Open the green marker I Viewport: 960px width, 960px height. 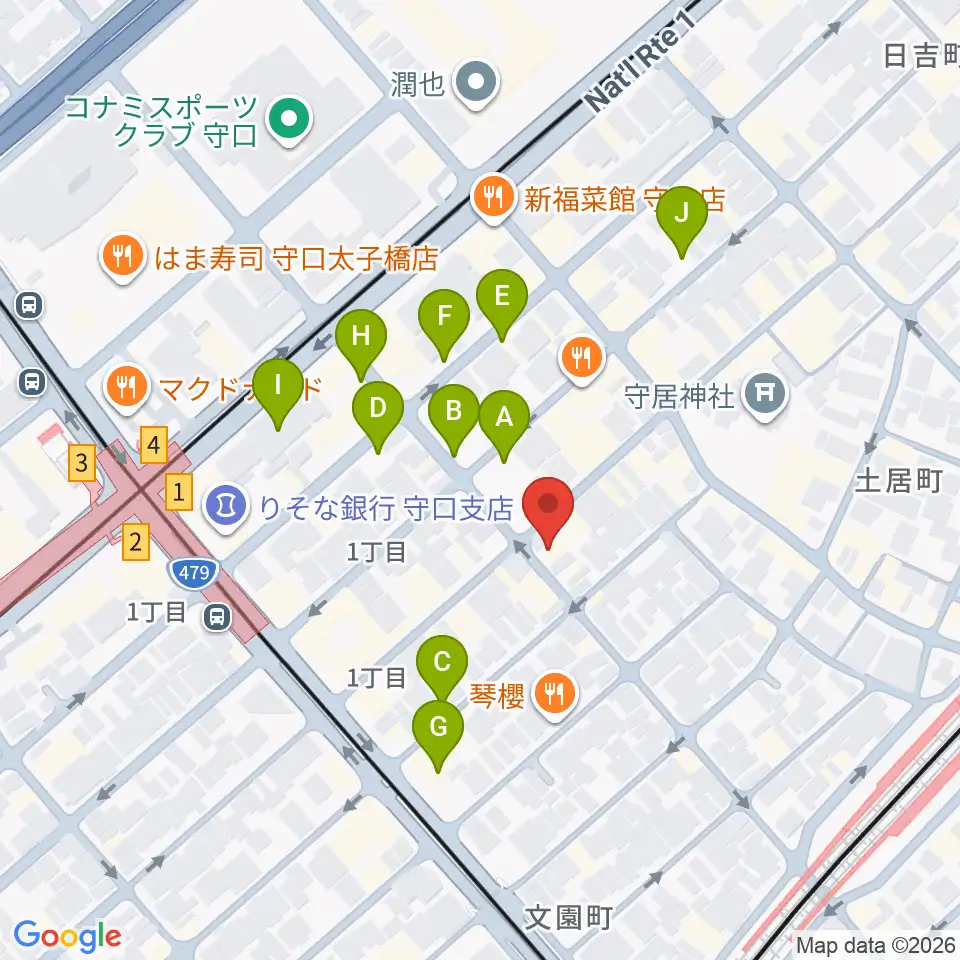(x=278, y=394)
